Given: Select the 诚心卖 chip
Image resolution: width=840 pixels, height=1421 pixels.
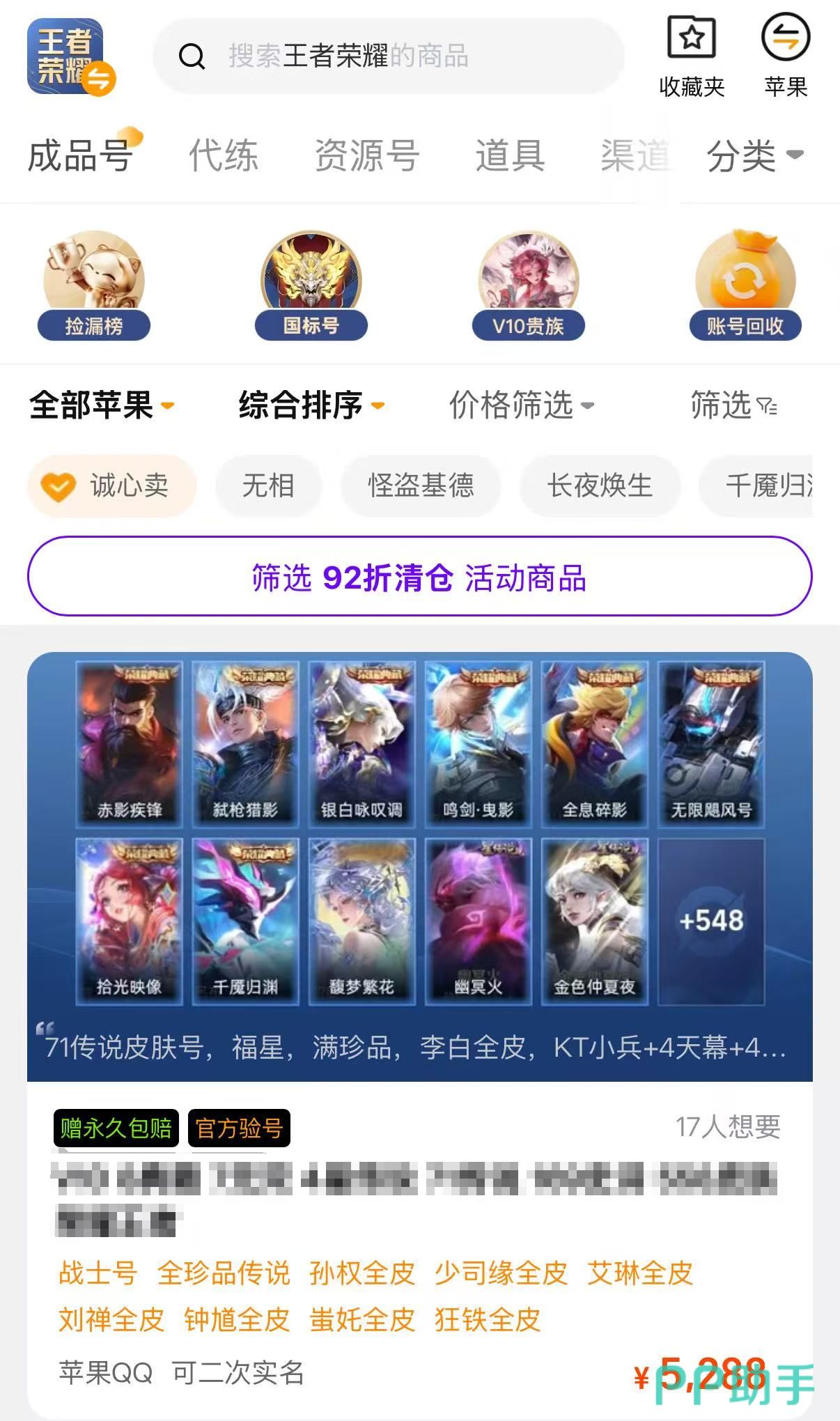Looking at the screenshot, I should 111,486.
